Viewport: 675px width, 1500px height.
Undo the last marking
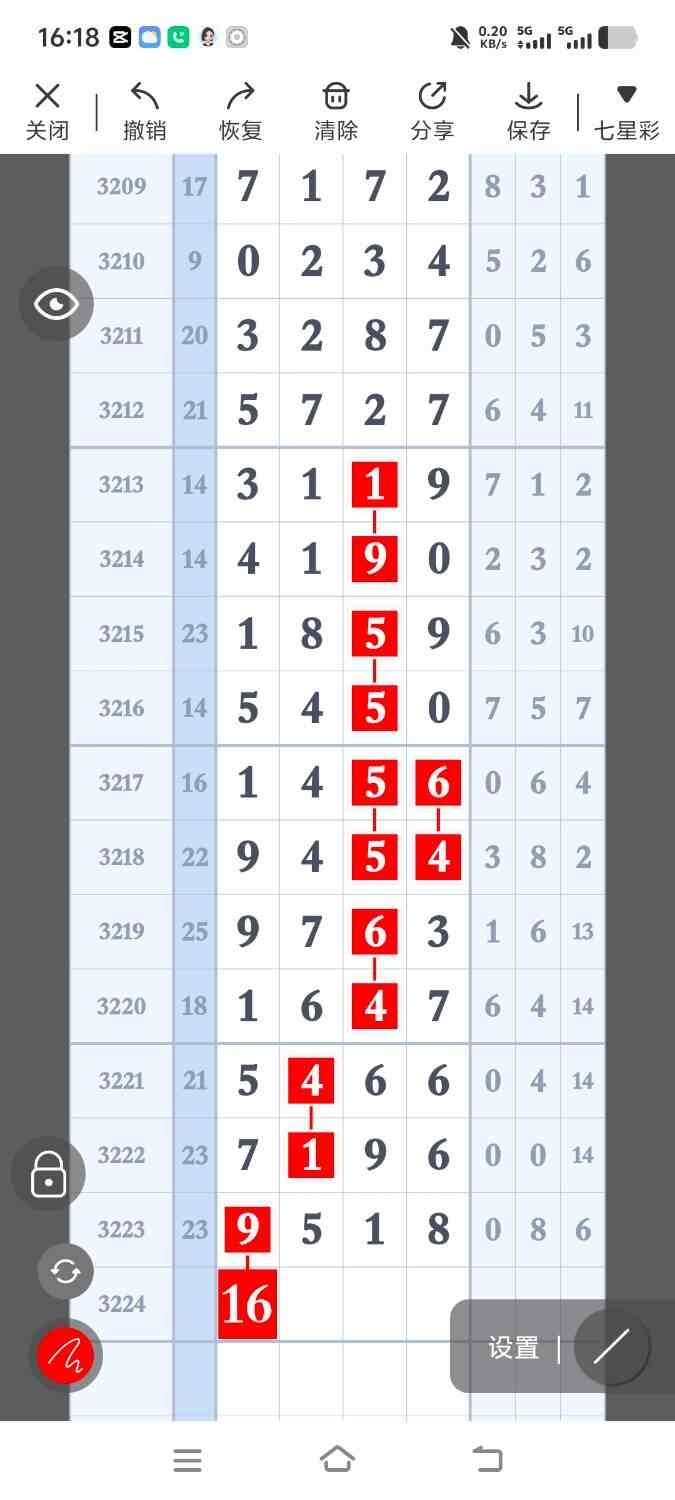pyautogui.click(x=144, y=110)
